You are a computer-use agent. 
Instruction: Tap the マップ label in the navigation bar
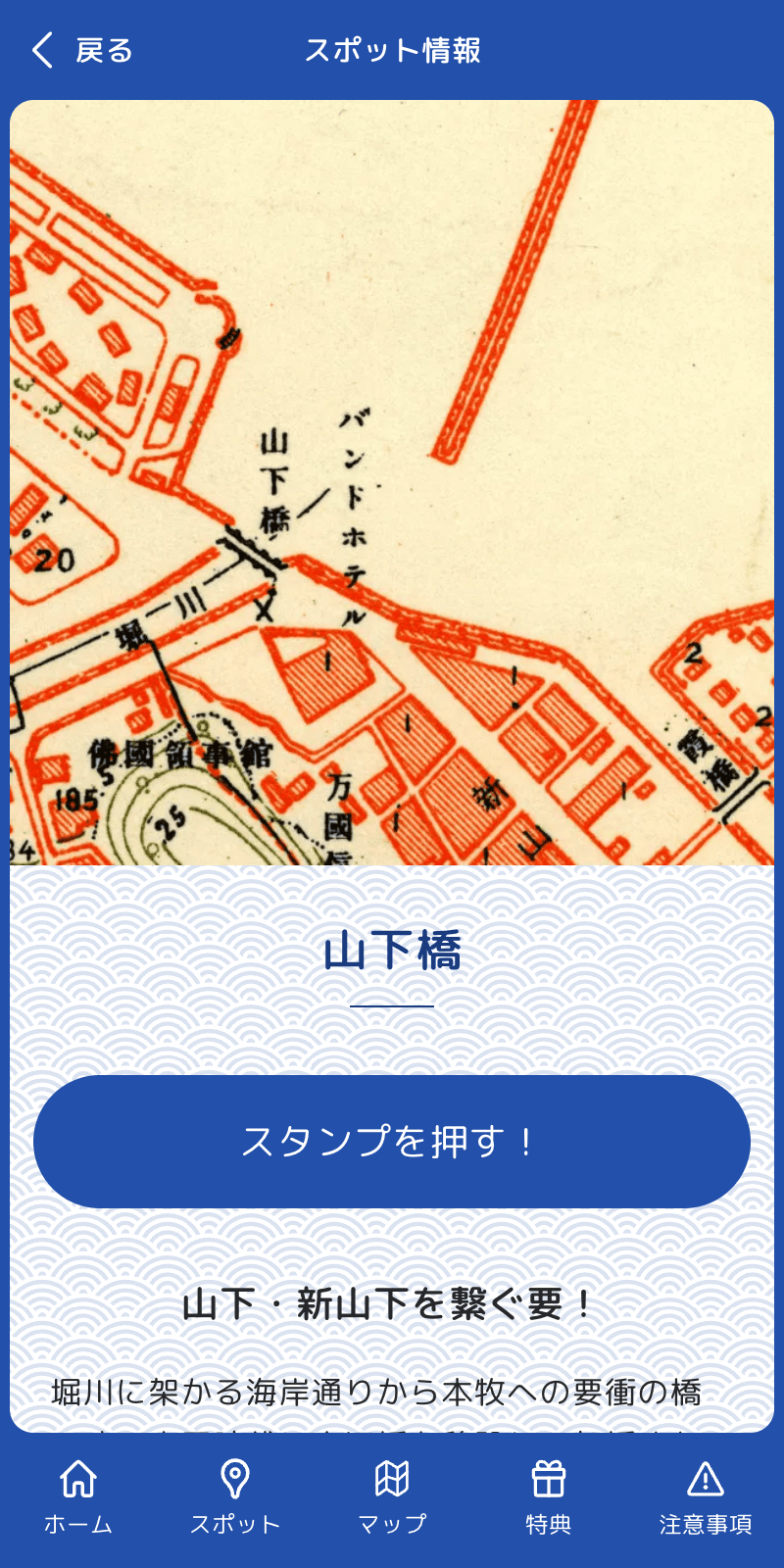tap(393, 1522)
